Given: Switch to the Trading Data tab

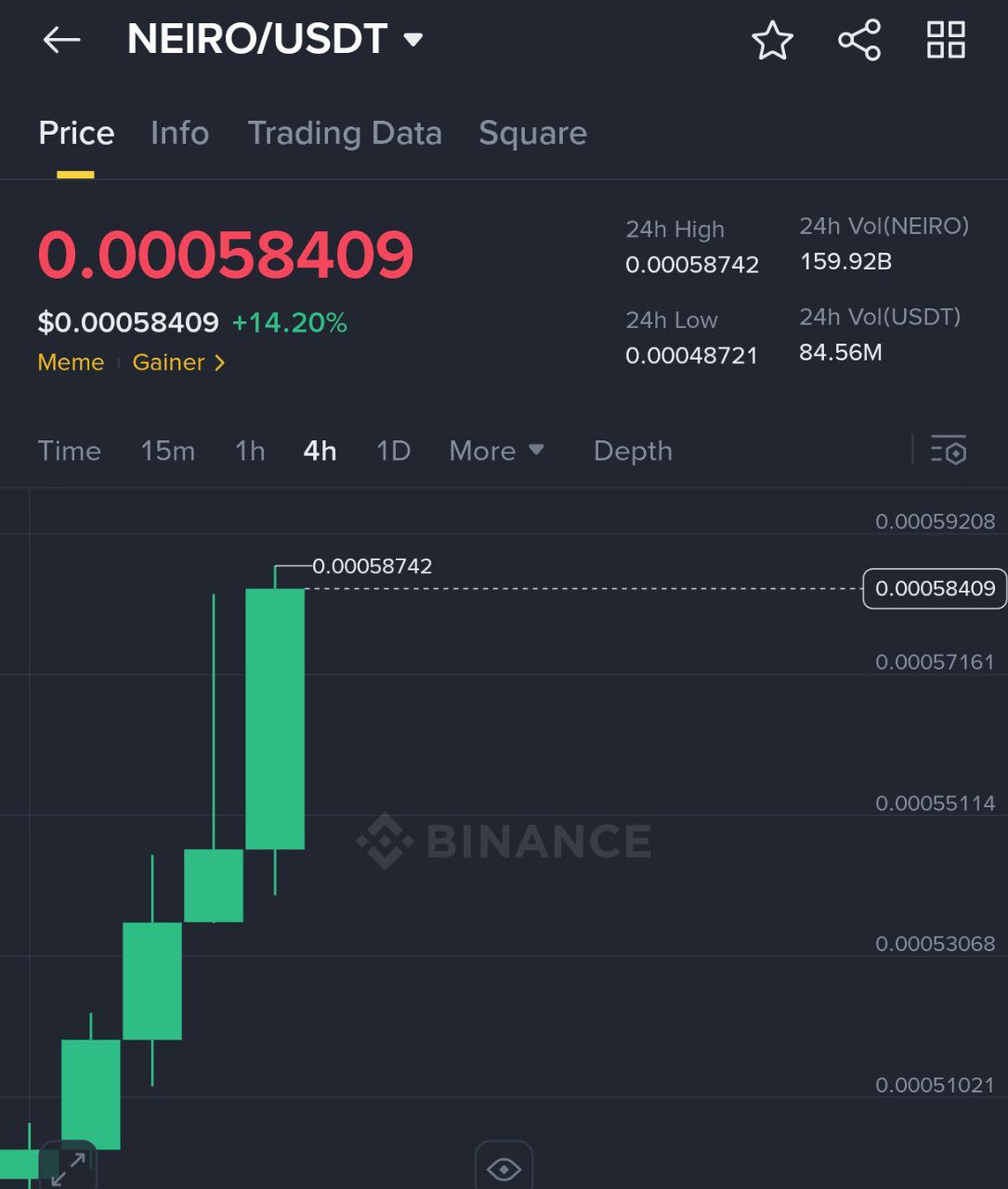Looking at the screenshot, I should click(x=345, y=133).
